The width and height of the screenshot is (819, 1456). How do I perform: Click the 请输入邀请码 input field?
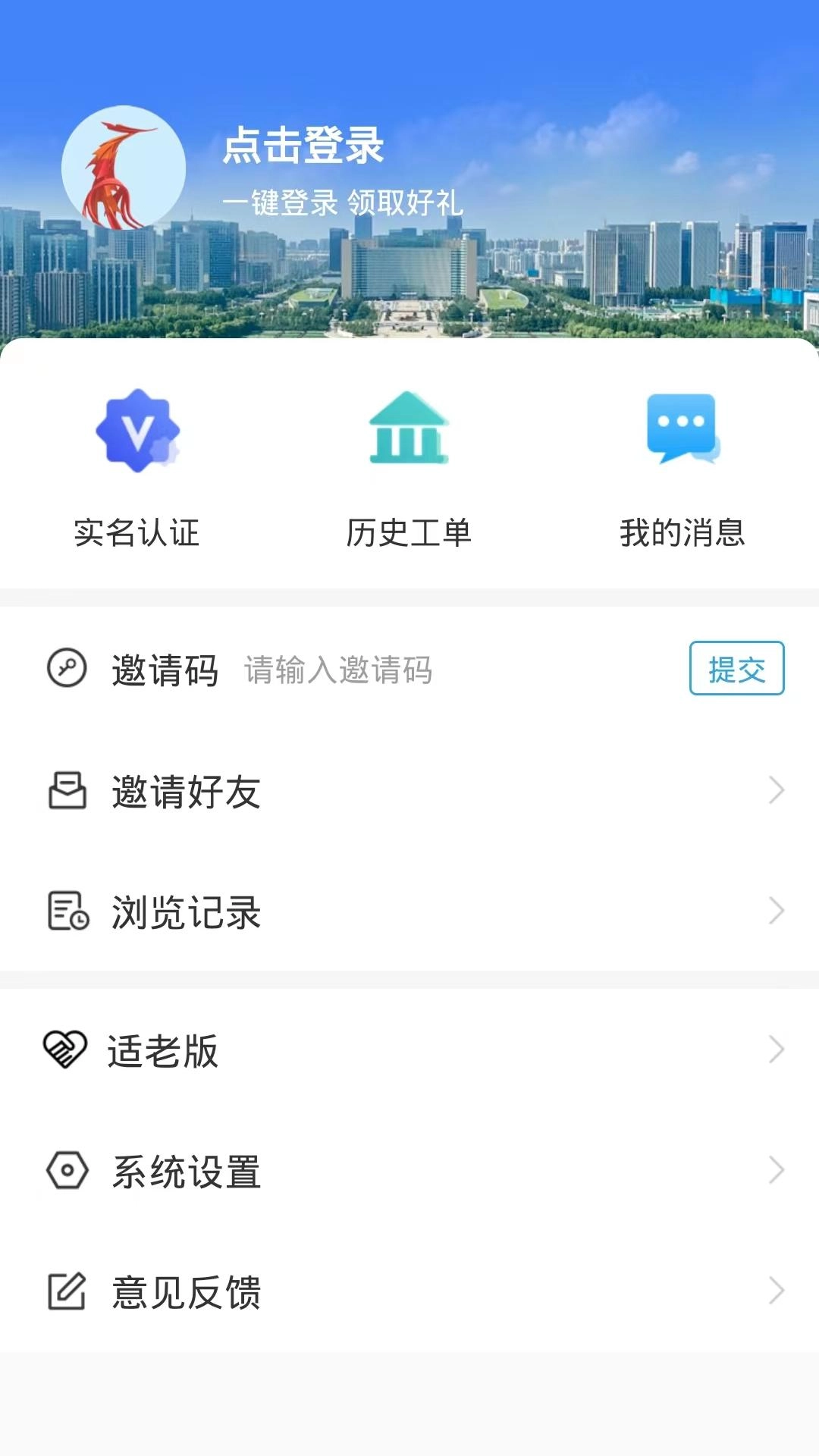click(337, 670)
